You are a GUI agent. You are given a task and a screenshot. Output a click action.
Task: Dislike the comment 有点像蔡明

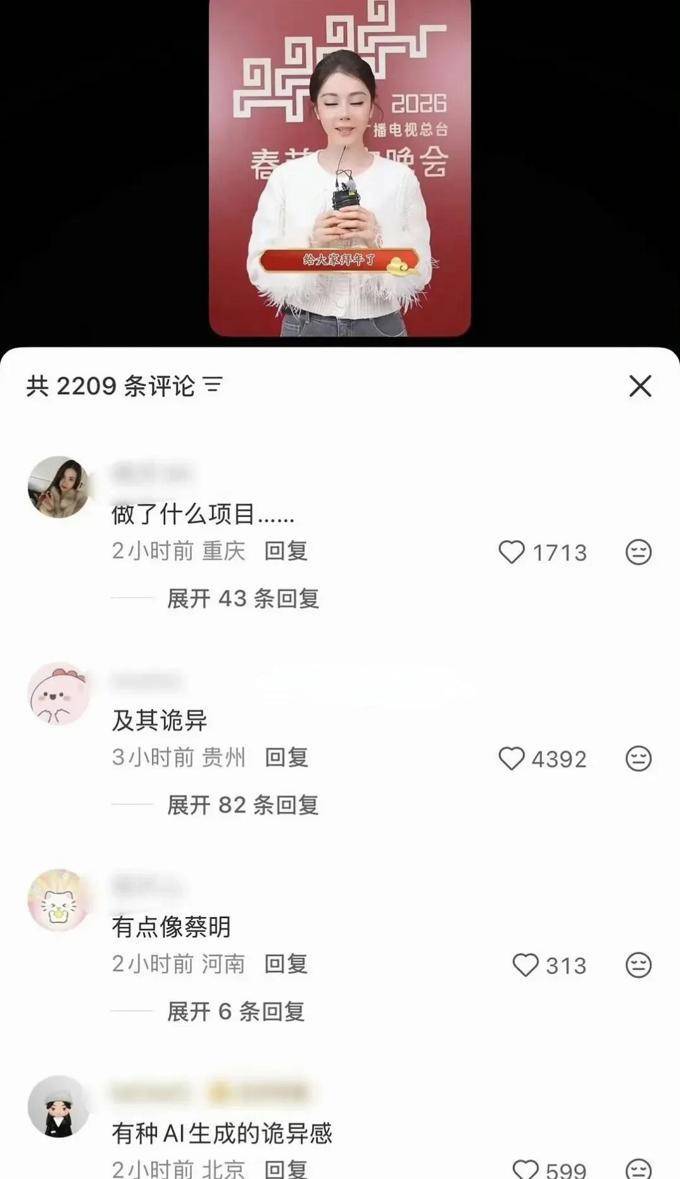tap(638, 965)
